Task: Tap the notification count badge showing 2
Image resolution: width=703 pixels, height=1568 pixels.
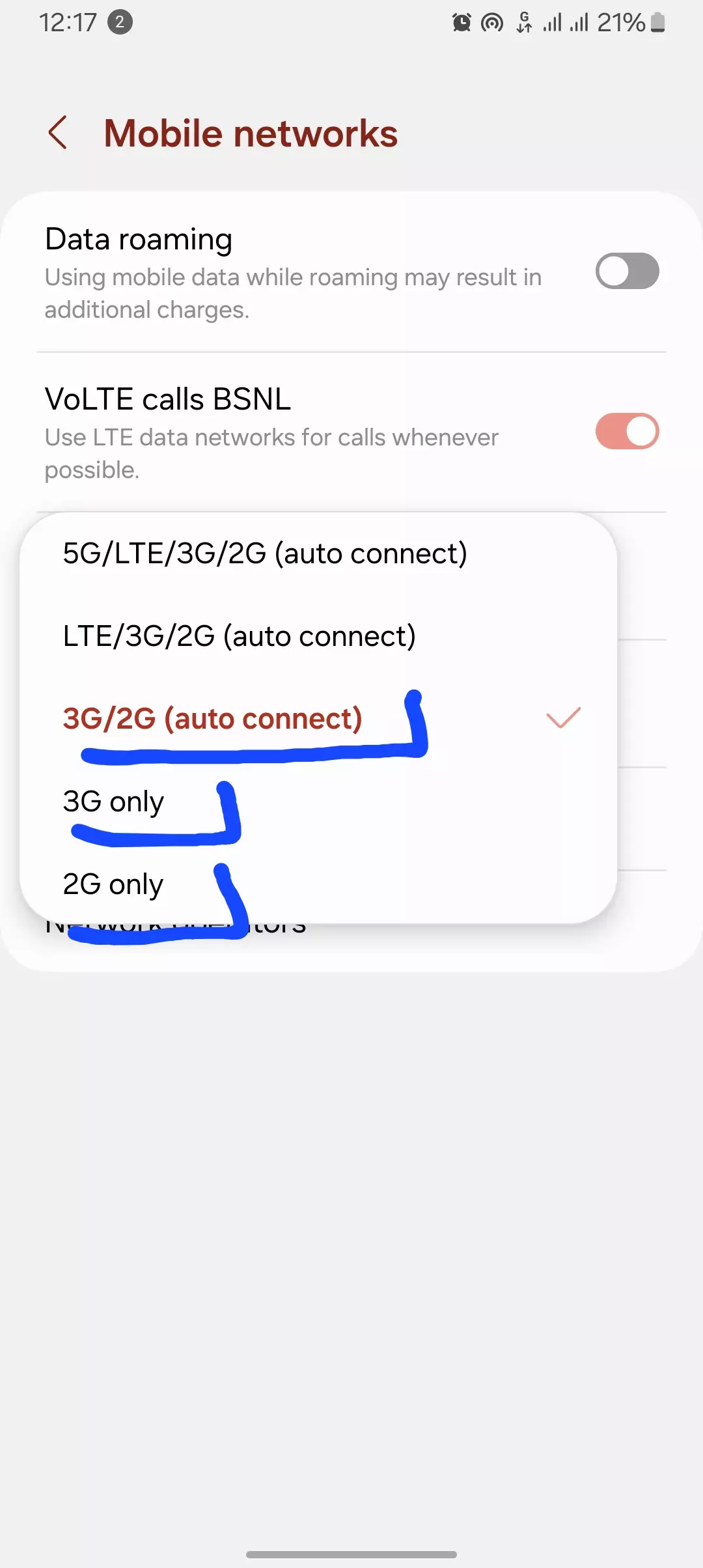Action: click(119, 21)
